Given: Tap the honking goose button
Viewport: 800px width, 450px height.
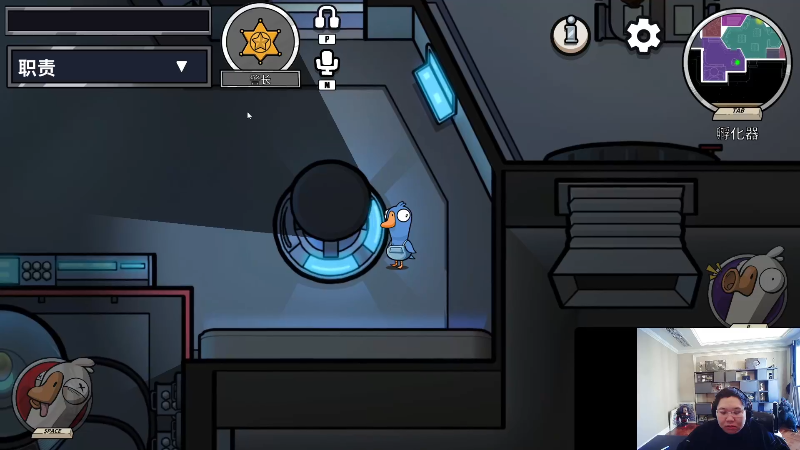Looking at the screenshot, I should tap(749, 289).
